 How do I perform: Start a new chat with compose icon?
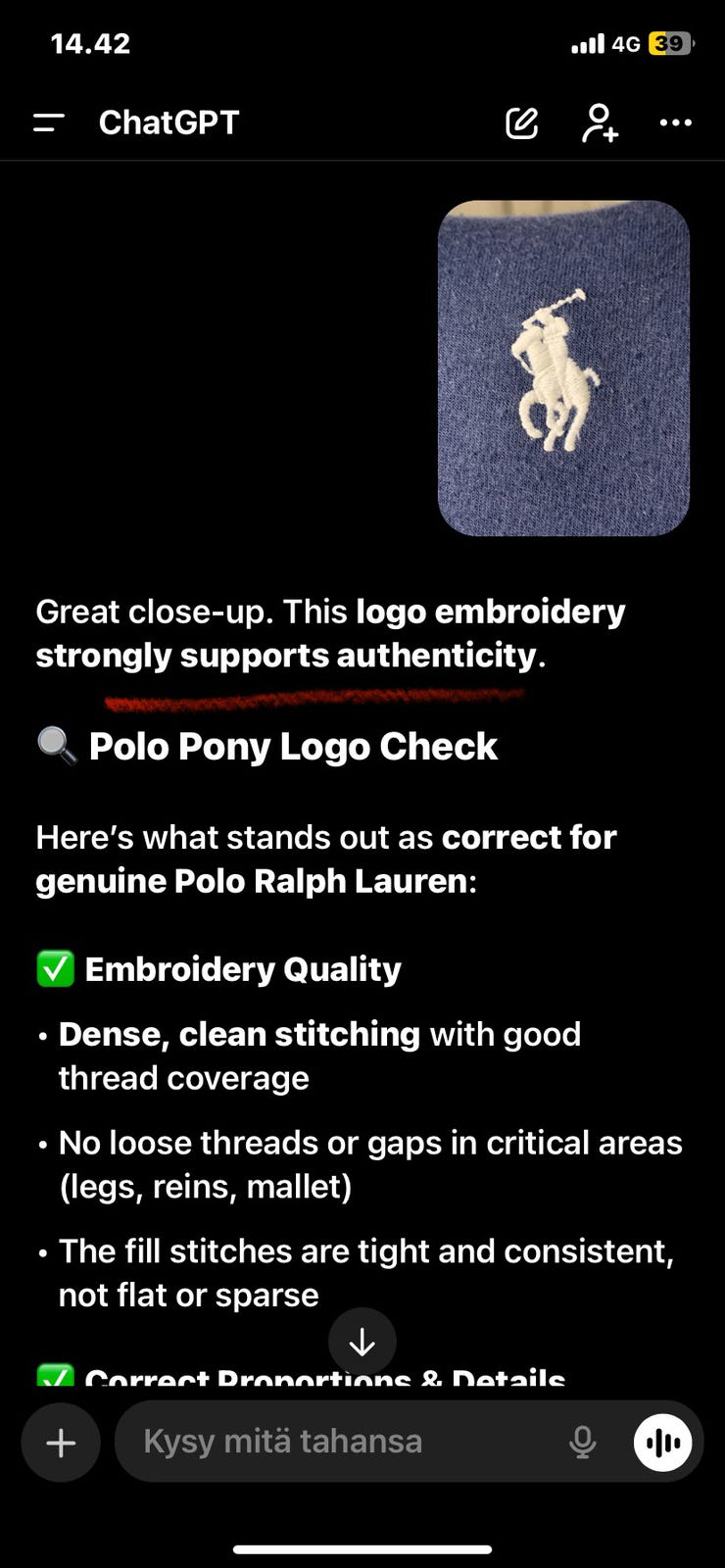(522, 123)
